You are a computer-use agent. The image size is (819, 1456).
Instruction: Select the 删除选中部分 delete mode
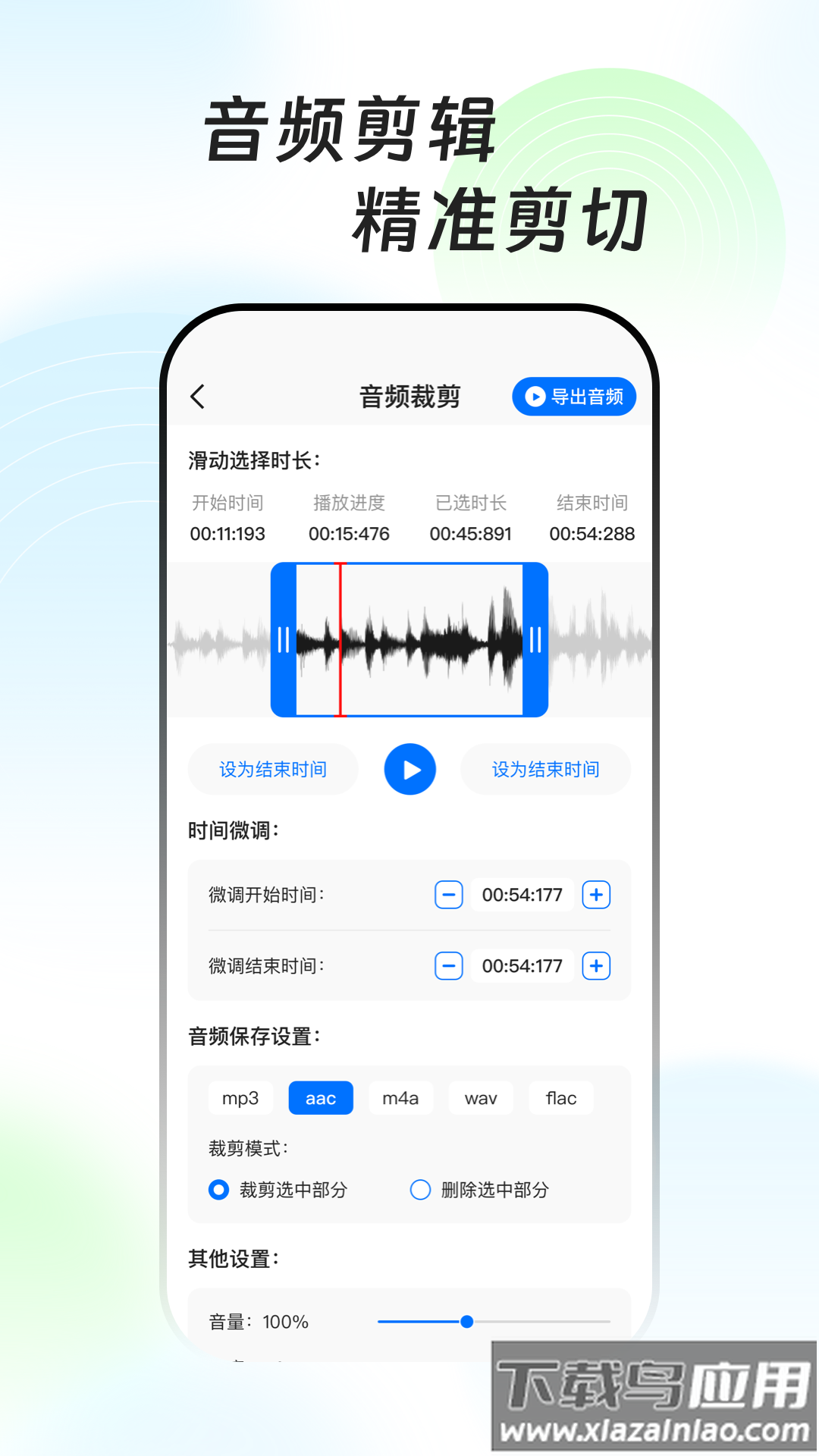420,1191
